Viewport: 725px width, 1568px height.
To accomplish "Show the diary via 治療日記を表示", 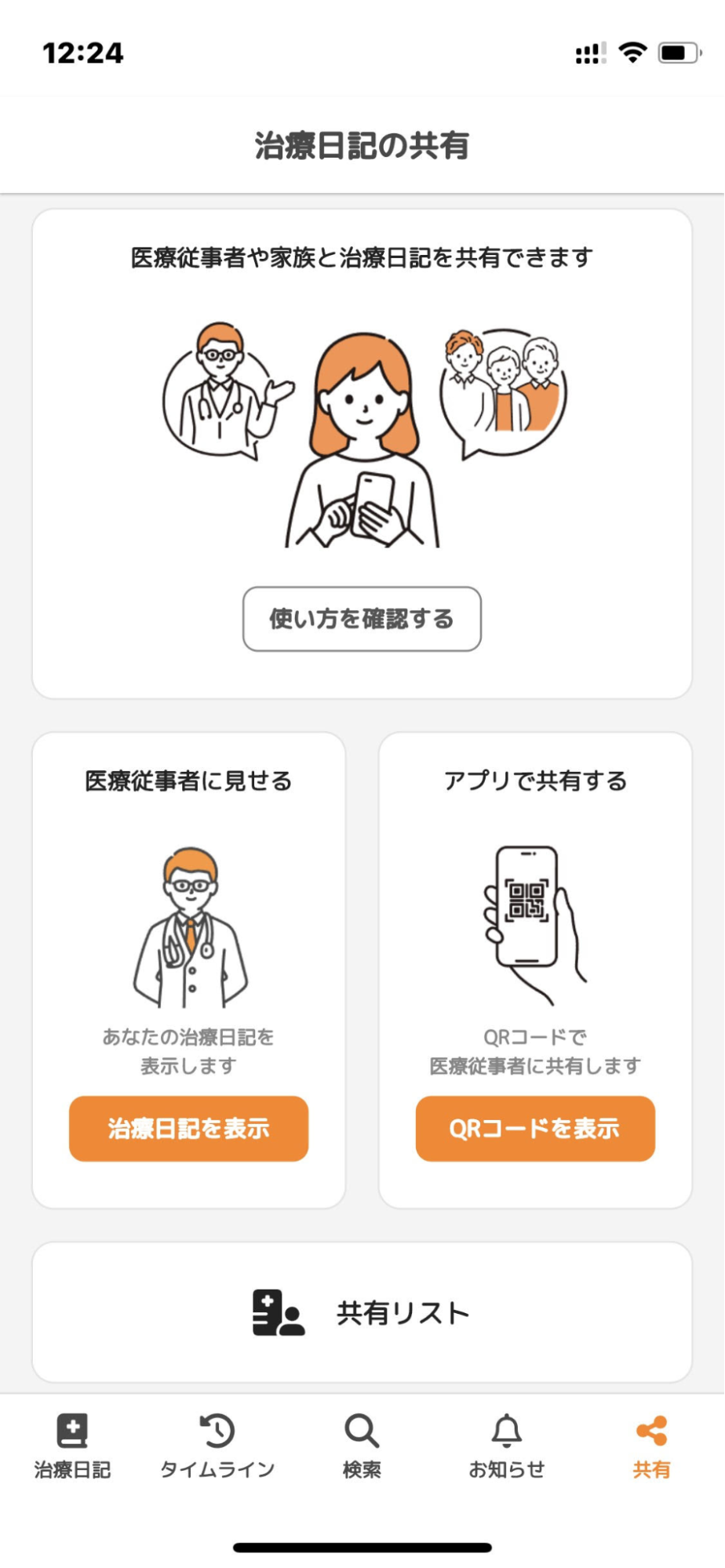I will click(x=188, y=1128).
